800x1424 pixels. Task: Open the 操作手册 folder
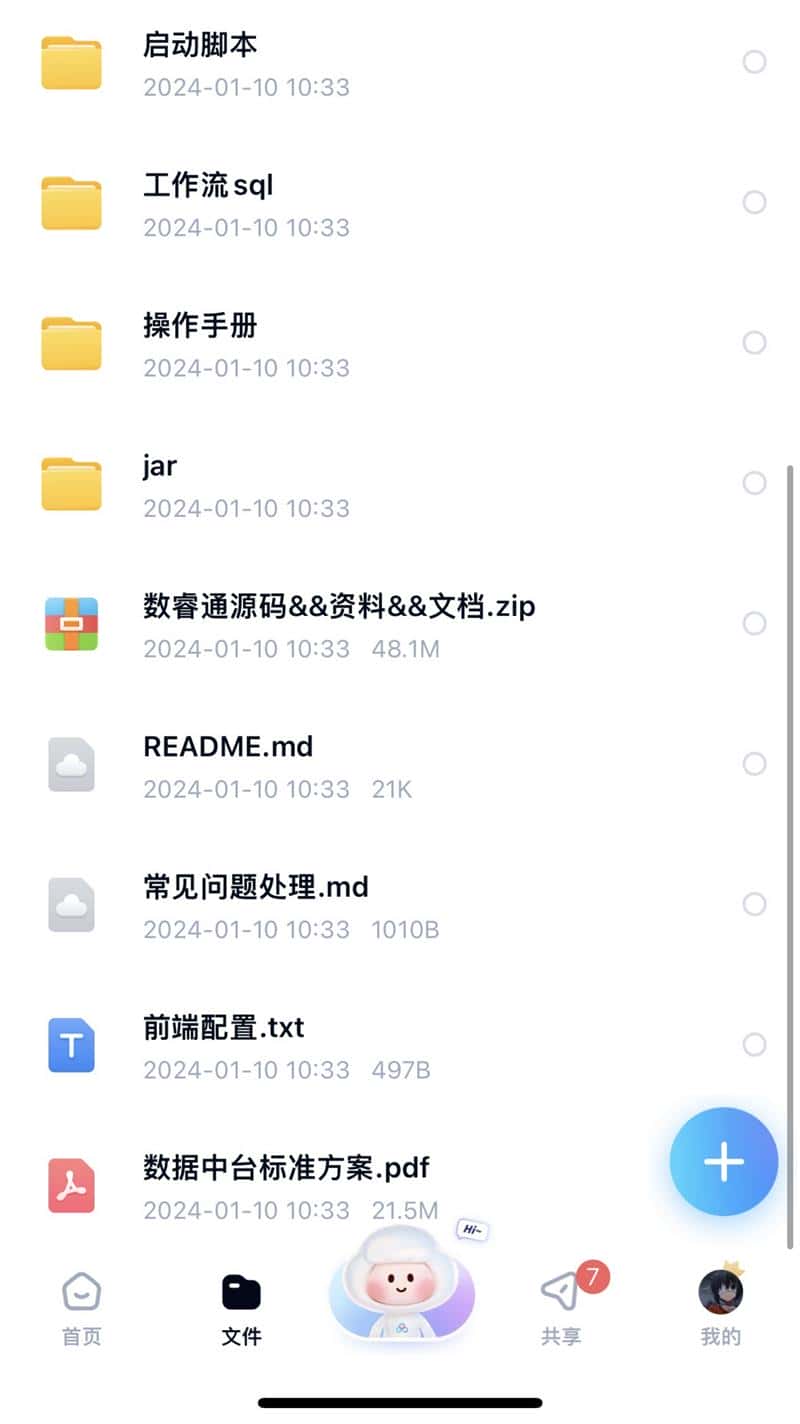(200, 326)
